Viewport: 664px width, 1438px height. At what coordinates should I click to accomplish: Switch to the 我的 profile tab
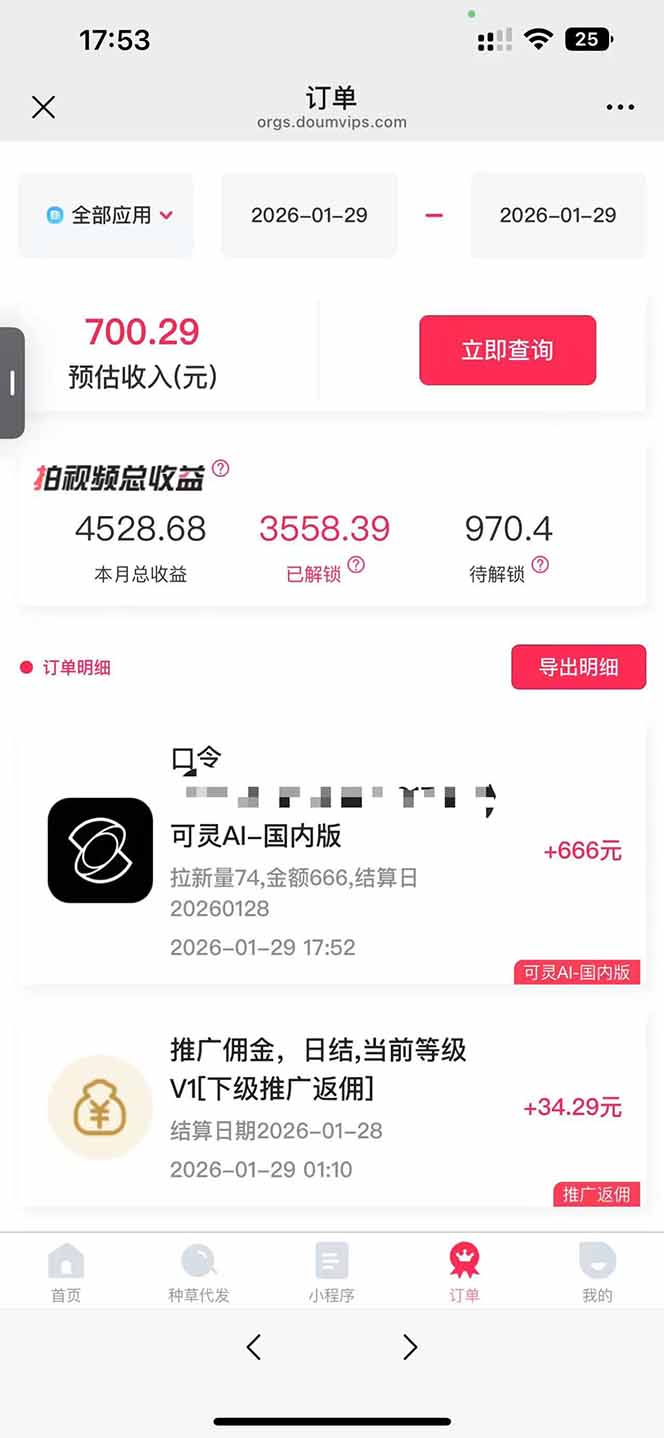(597, 1272)
